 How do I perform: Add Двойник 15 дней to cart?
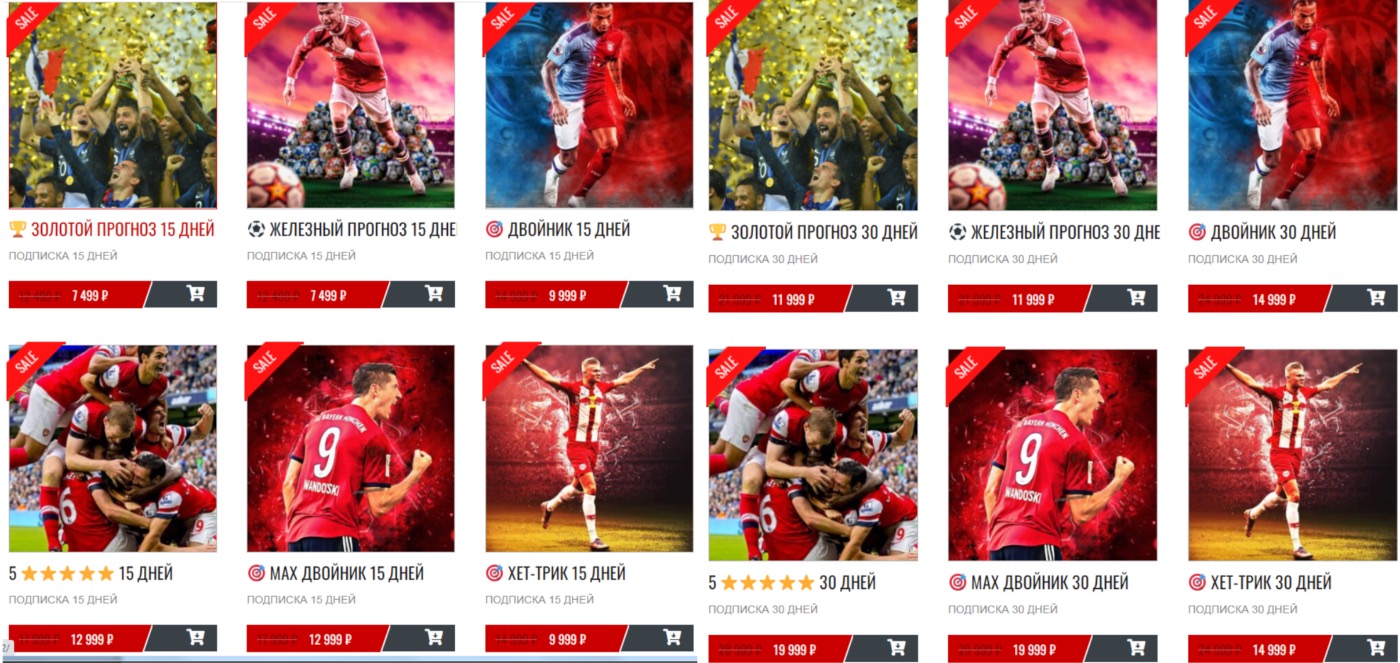pyautogui.click(x=671, y=294)
